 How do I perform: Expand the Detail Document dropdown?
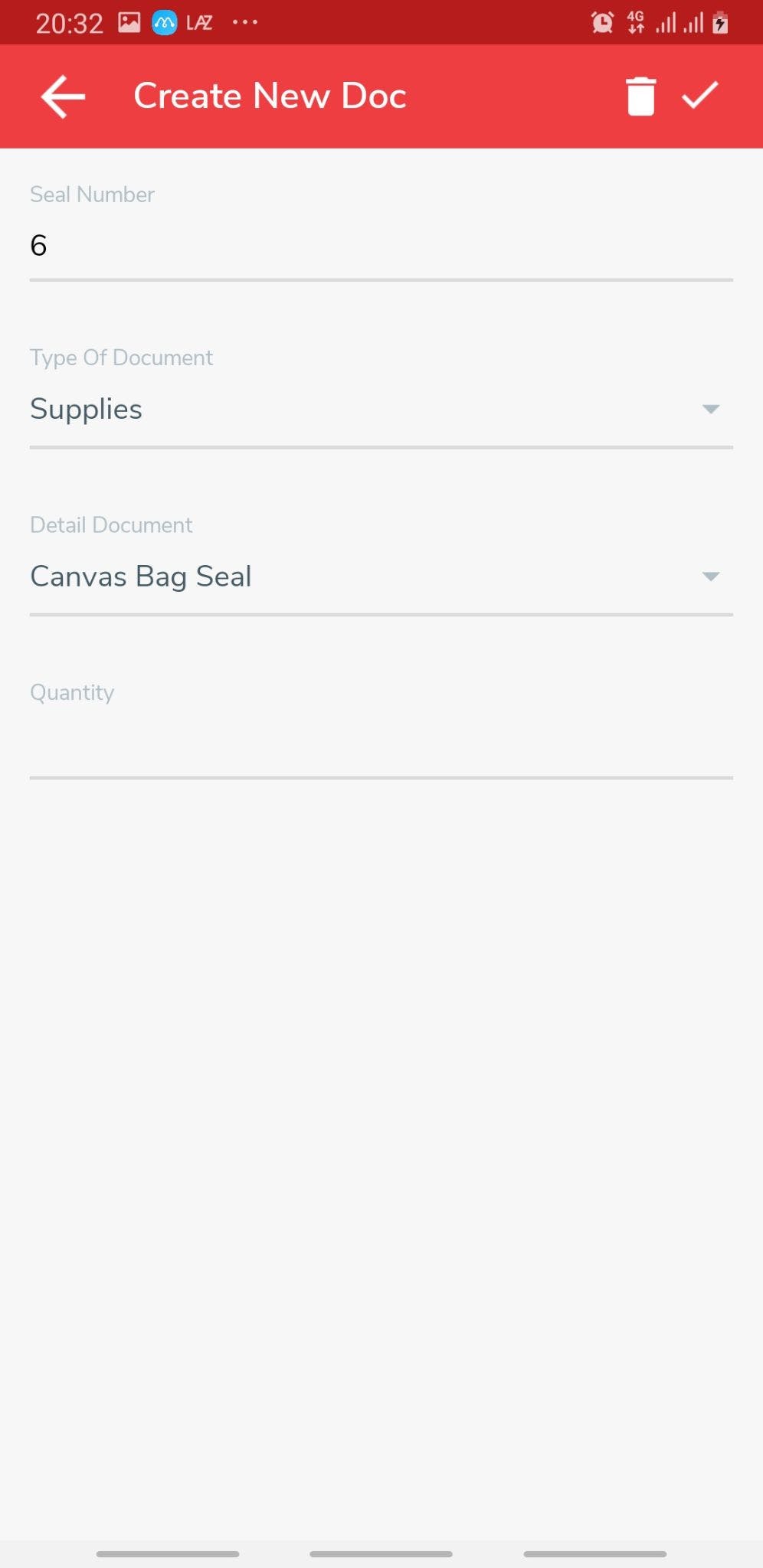[x=381, y=577]
